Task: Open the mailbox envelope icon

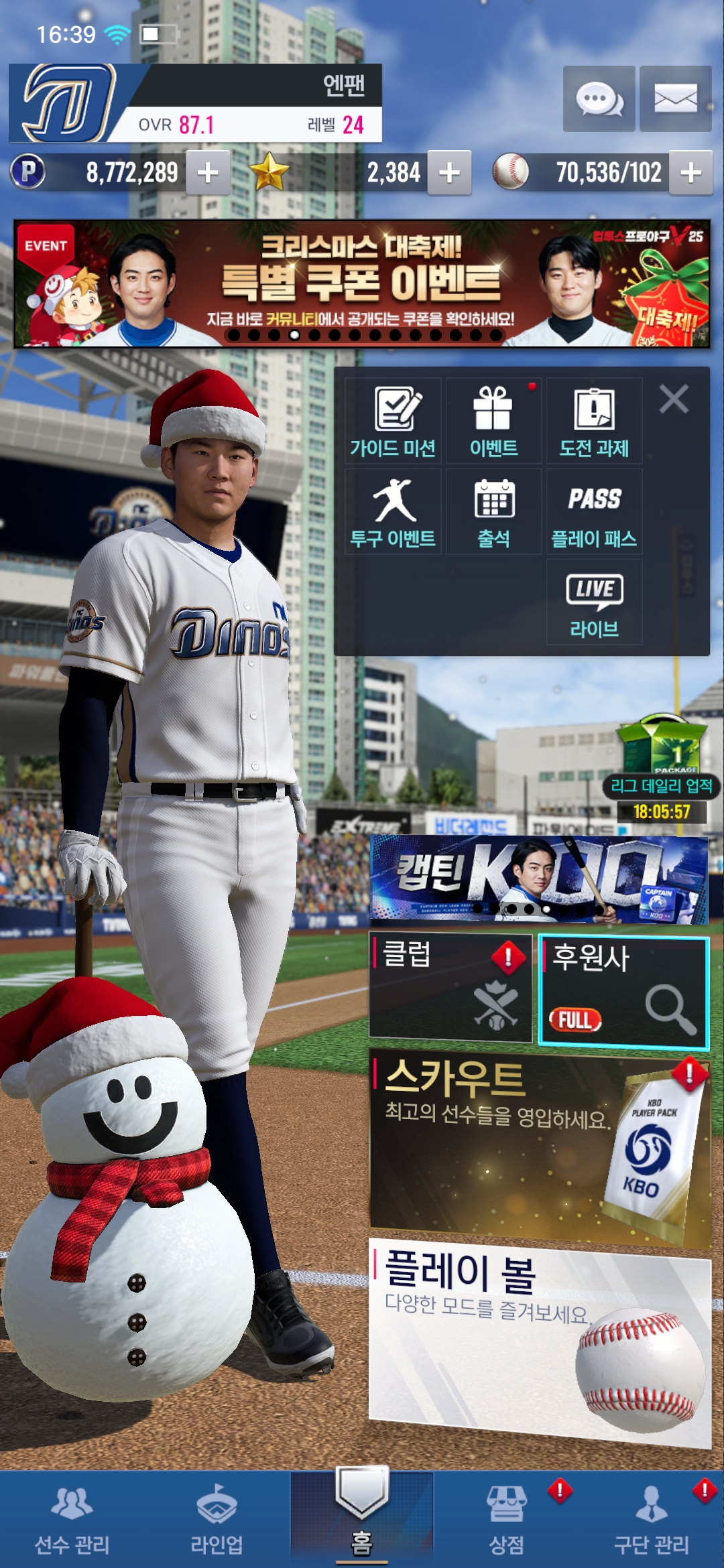Action: pos(675,100)
